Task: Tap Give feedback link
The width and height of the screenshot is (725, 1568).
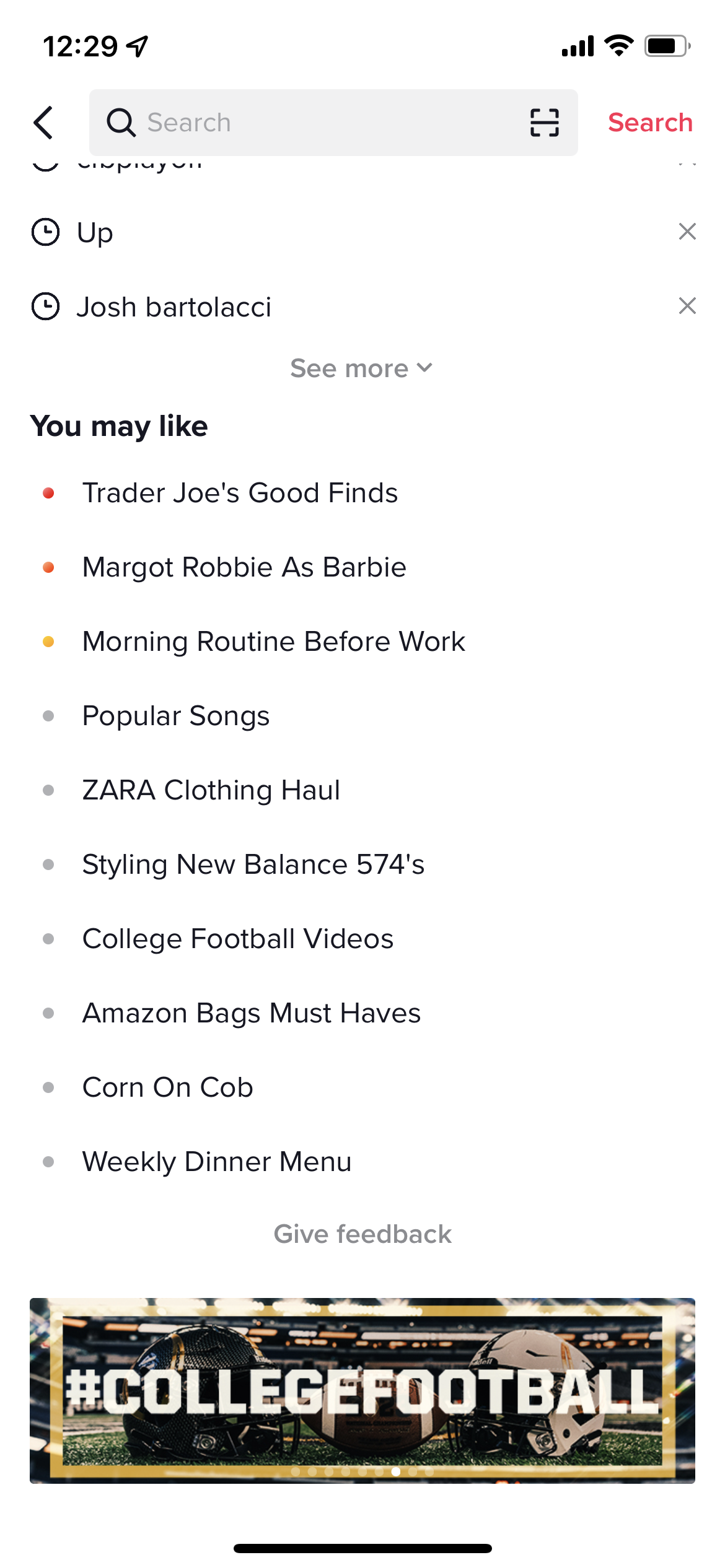Action: (x=362, y=1234)
